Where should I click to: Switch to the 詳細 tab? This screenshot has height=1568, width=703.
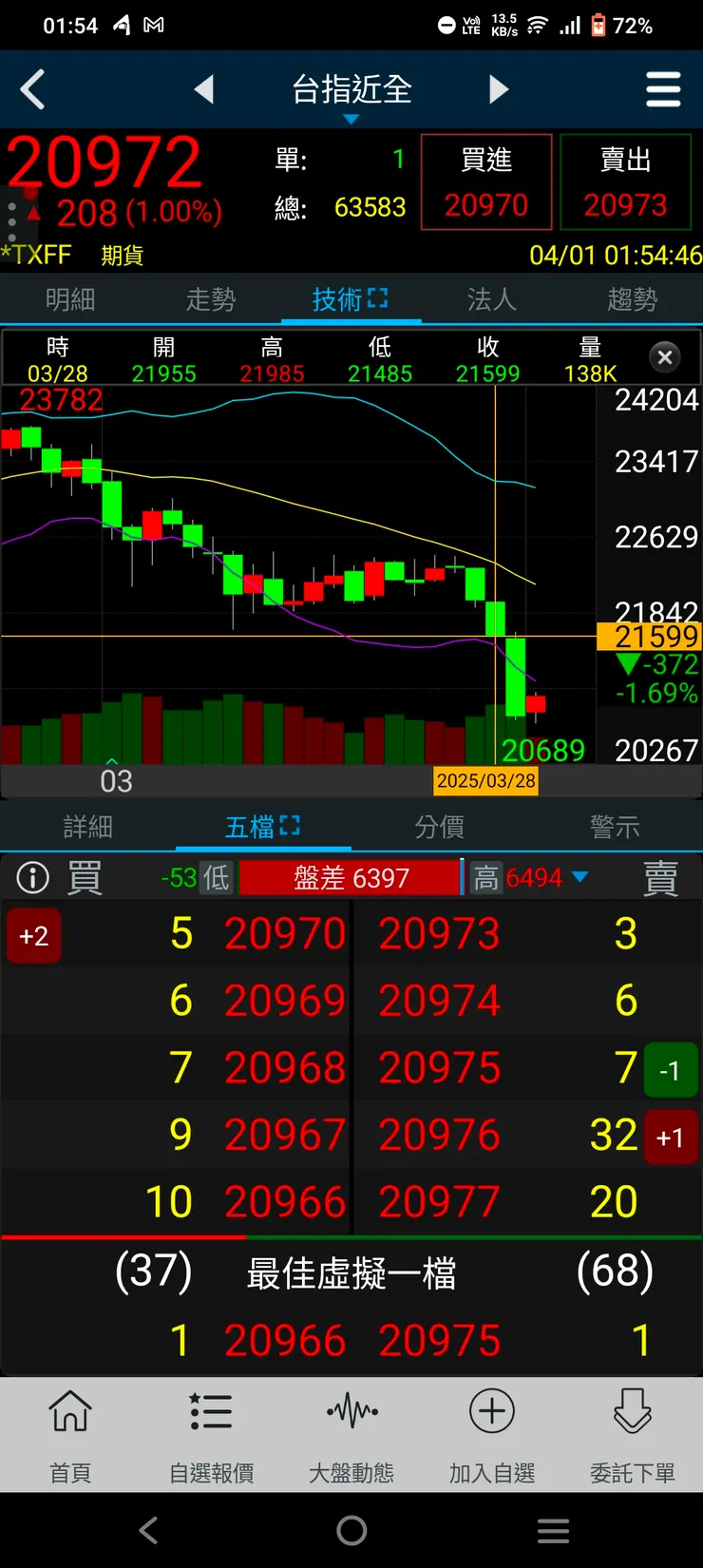coord(87,827)
